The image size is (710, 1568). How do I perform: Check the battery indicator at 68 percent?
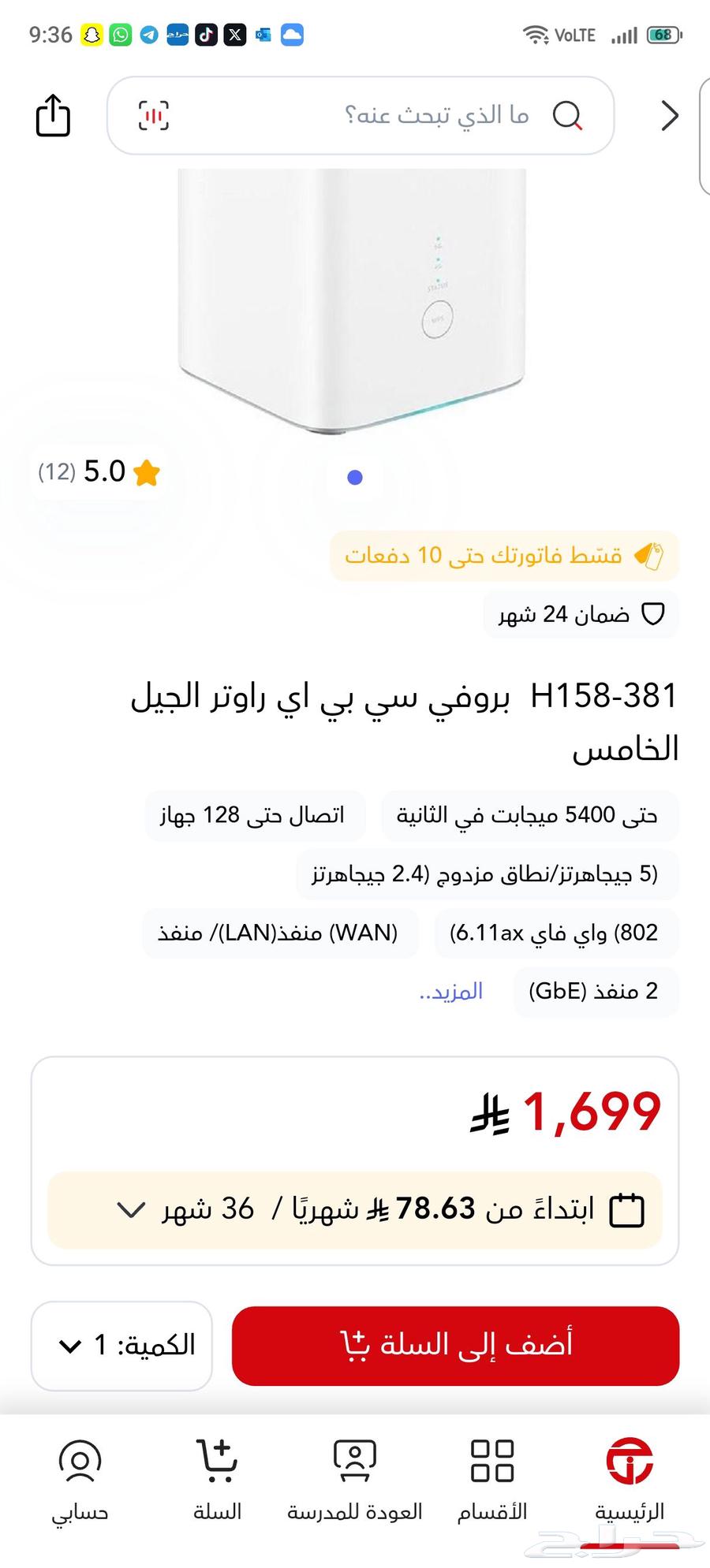[663, 35]
